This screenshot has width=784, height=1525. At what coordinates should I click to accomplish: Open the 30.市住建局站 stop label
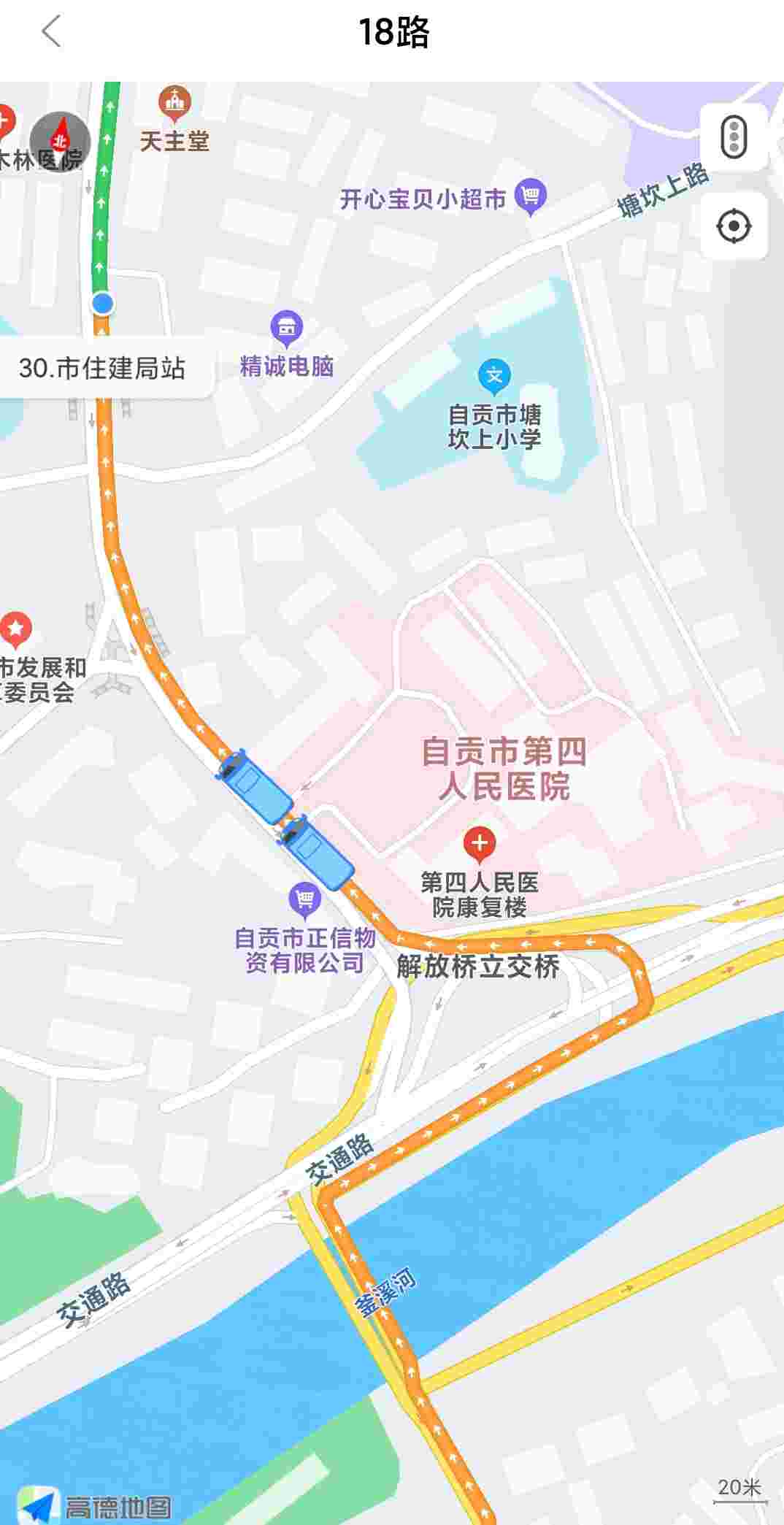click(103, 367)
